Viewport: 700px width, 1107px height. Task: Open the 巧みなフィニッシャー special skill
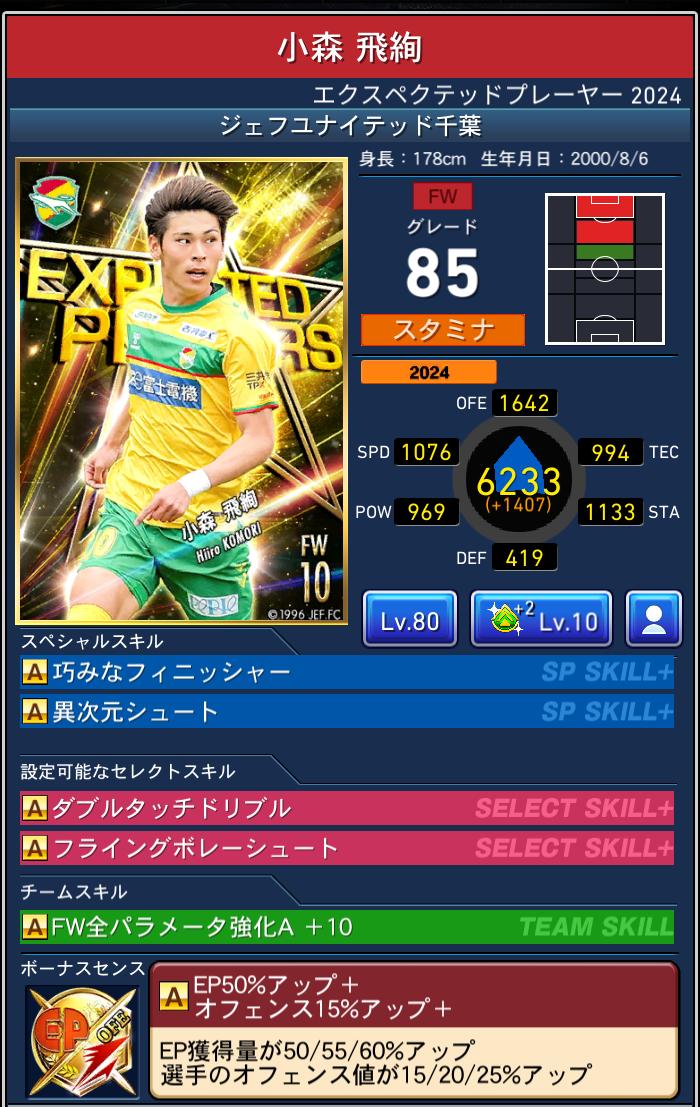tap(346, 672)
